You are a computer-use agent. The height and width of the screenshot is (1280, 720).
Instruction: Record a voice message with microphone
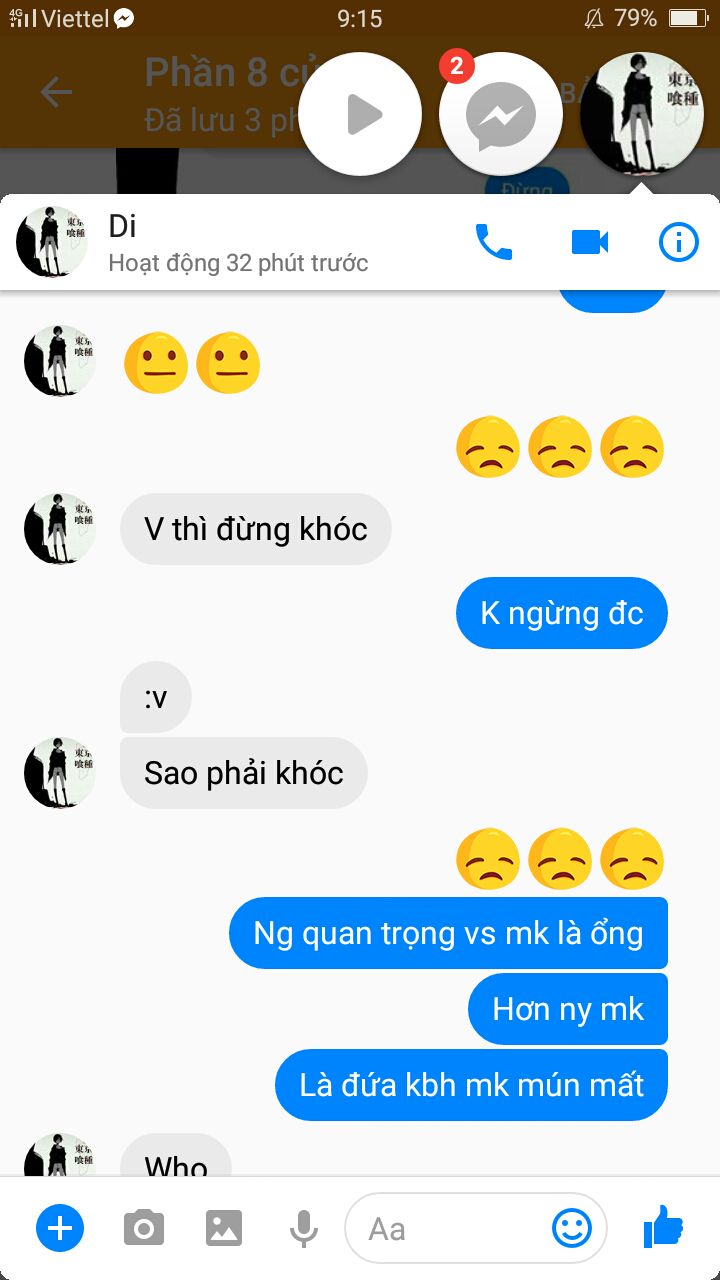304,1228
